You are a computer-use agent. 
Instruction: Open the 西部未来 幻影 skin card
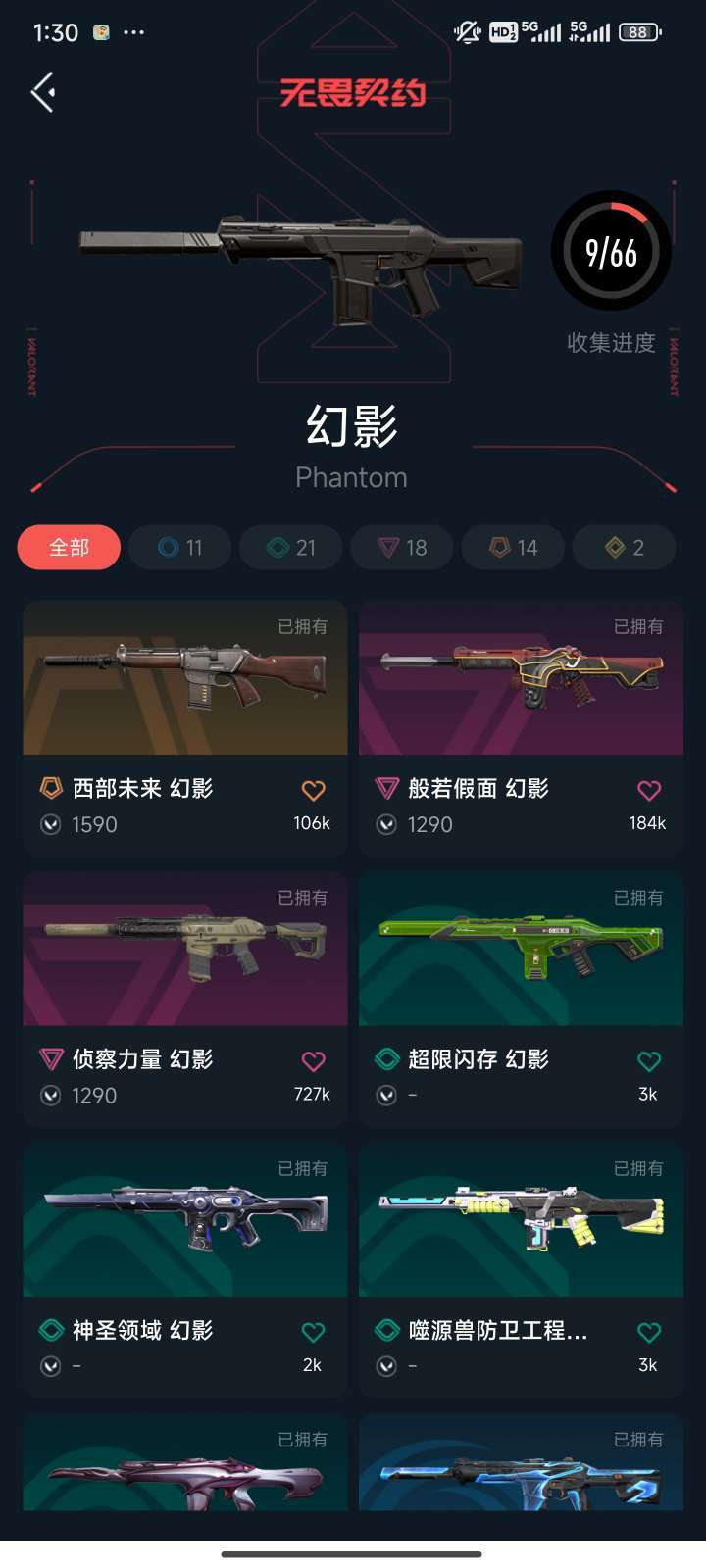coord(185,728)
